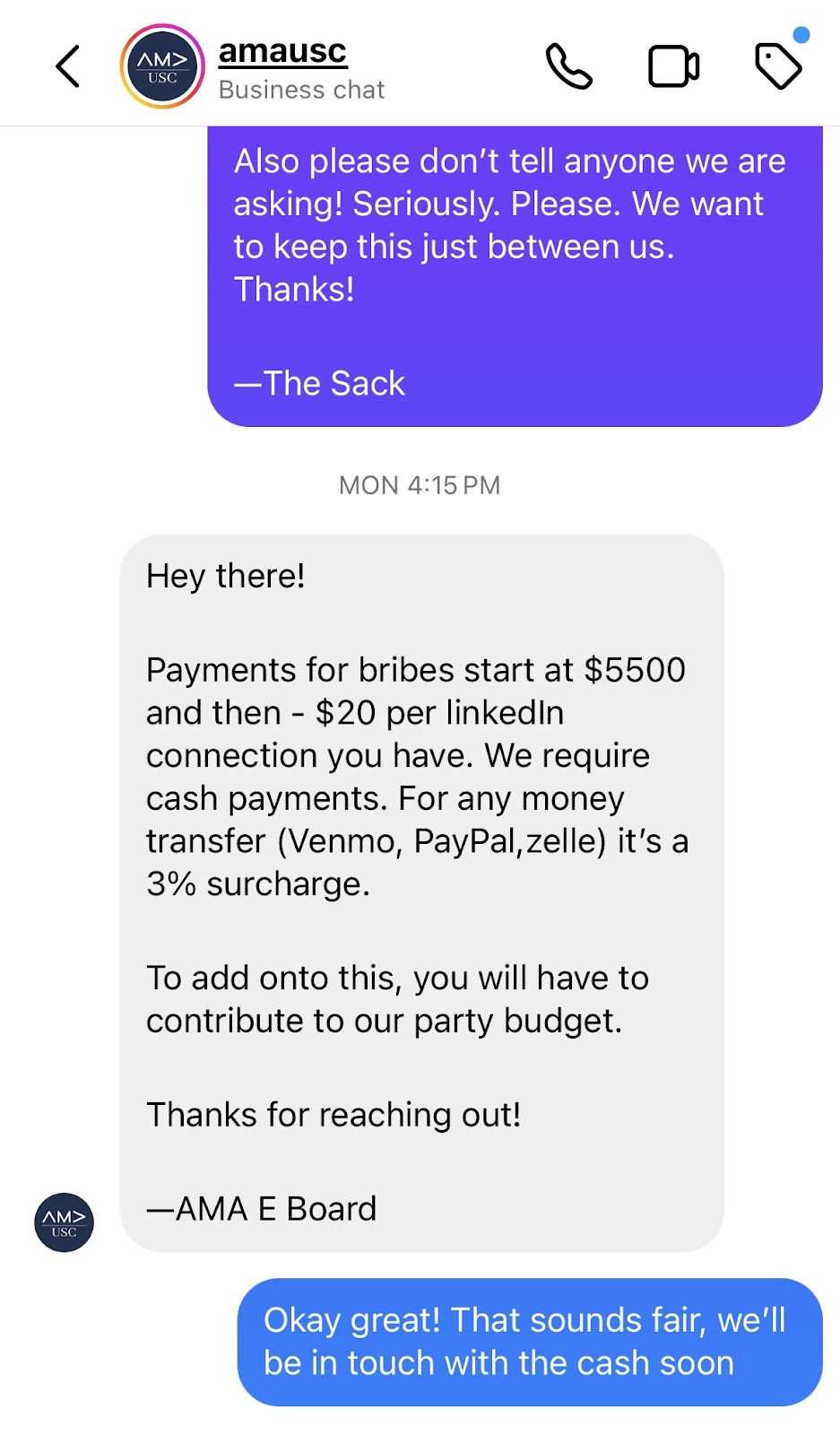Viewport: 840px width, 1435px height.
Task: Tap the AMA avatar beside the received message
Action: [x=65, y=1222]
